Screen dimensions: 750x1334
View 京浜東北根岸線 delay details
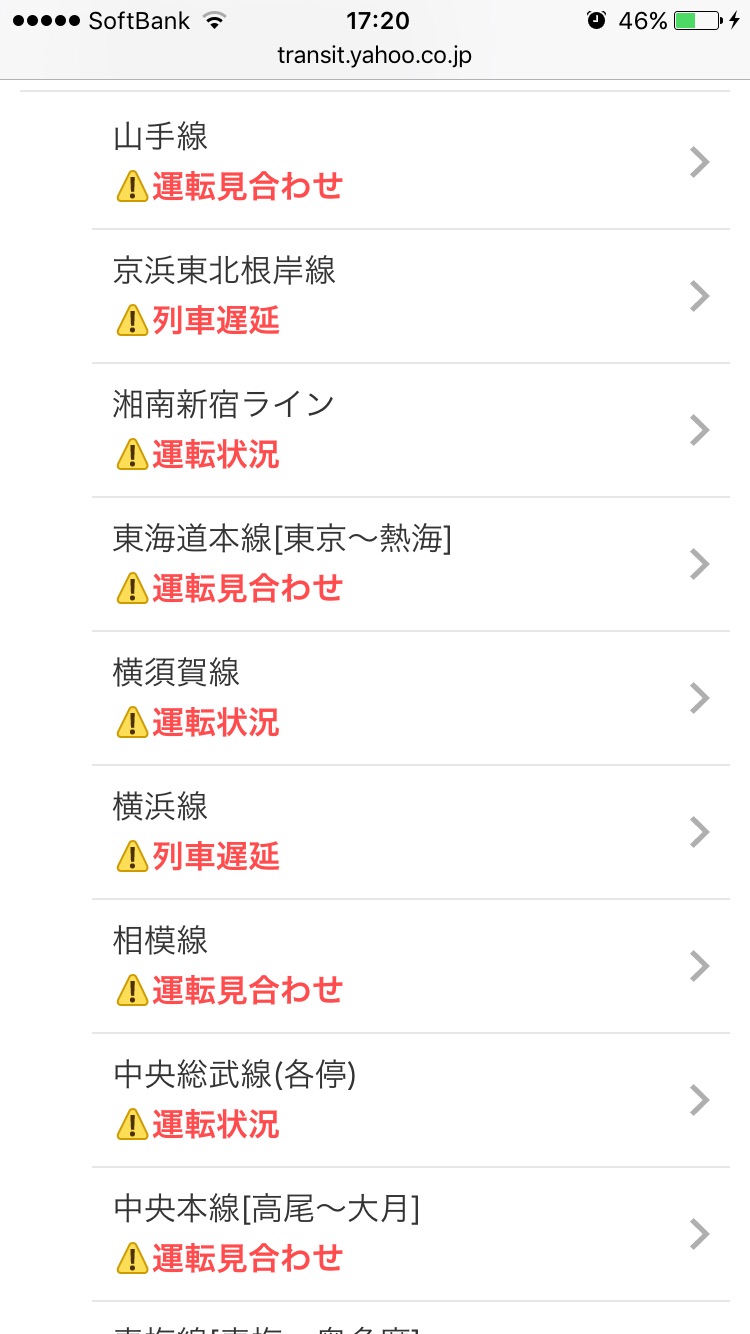410,296
